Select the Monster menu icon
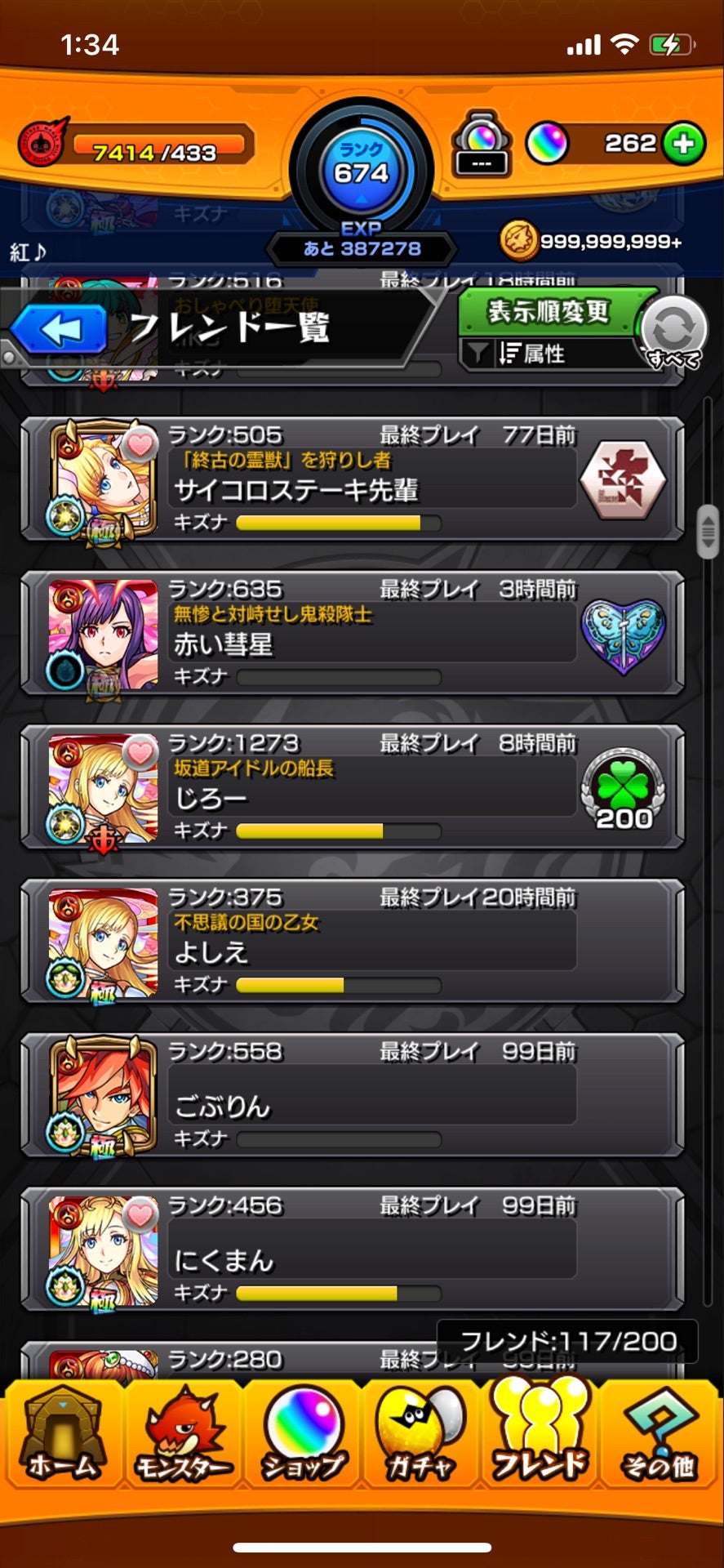Screen dimensions: 724x1568 (181, 1433)
